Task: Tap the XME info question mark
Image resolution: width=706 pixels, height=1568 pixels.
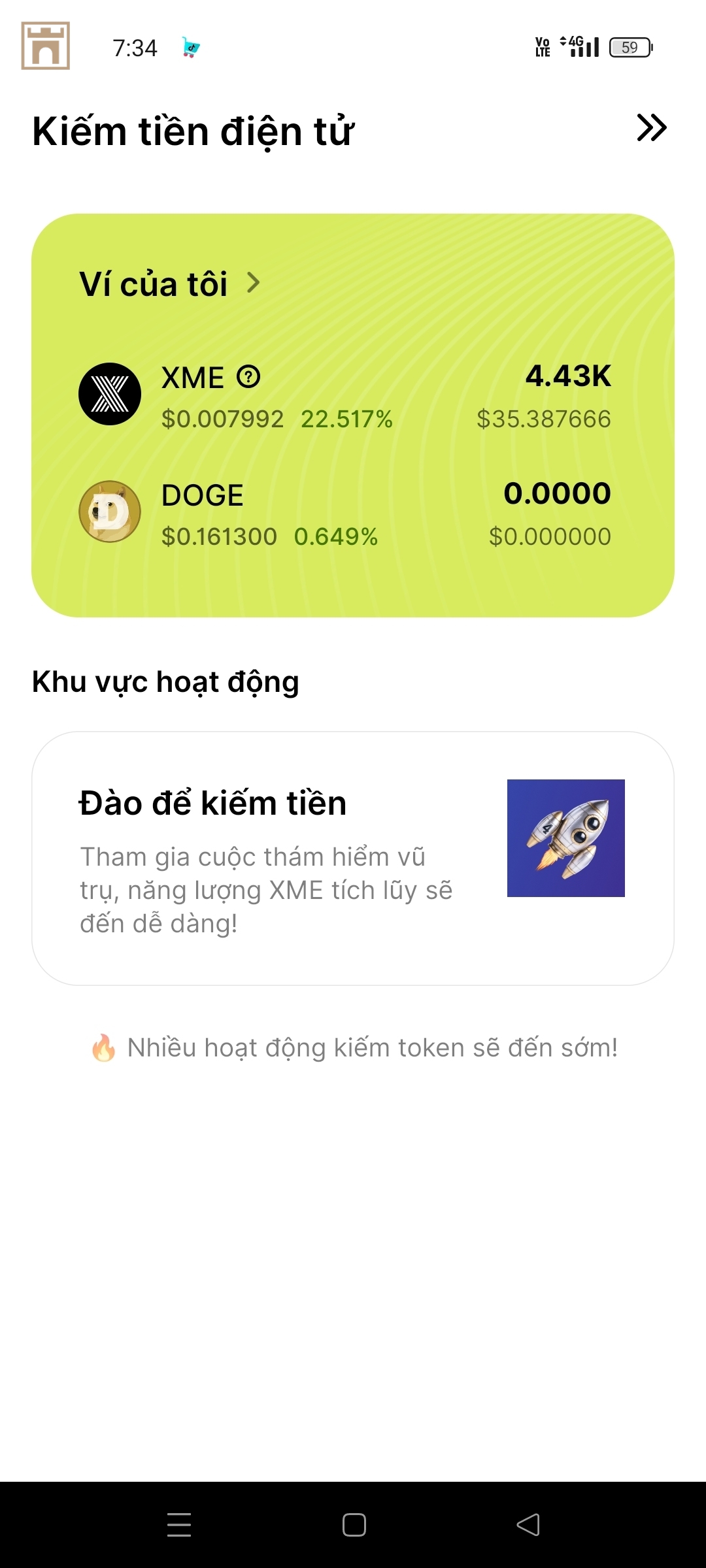Action: tap(248, 377)
